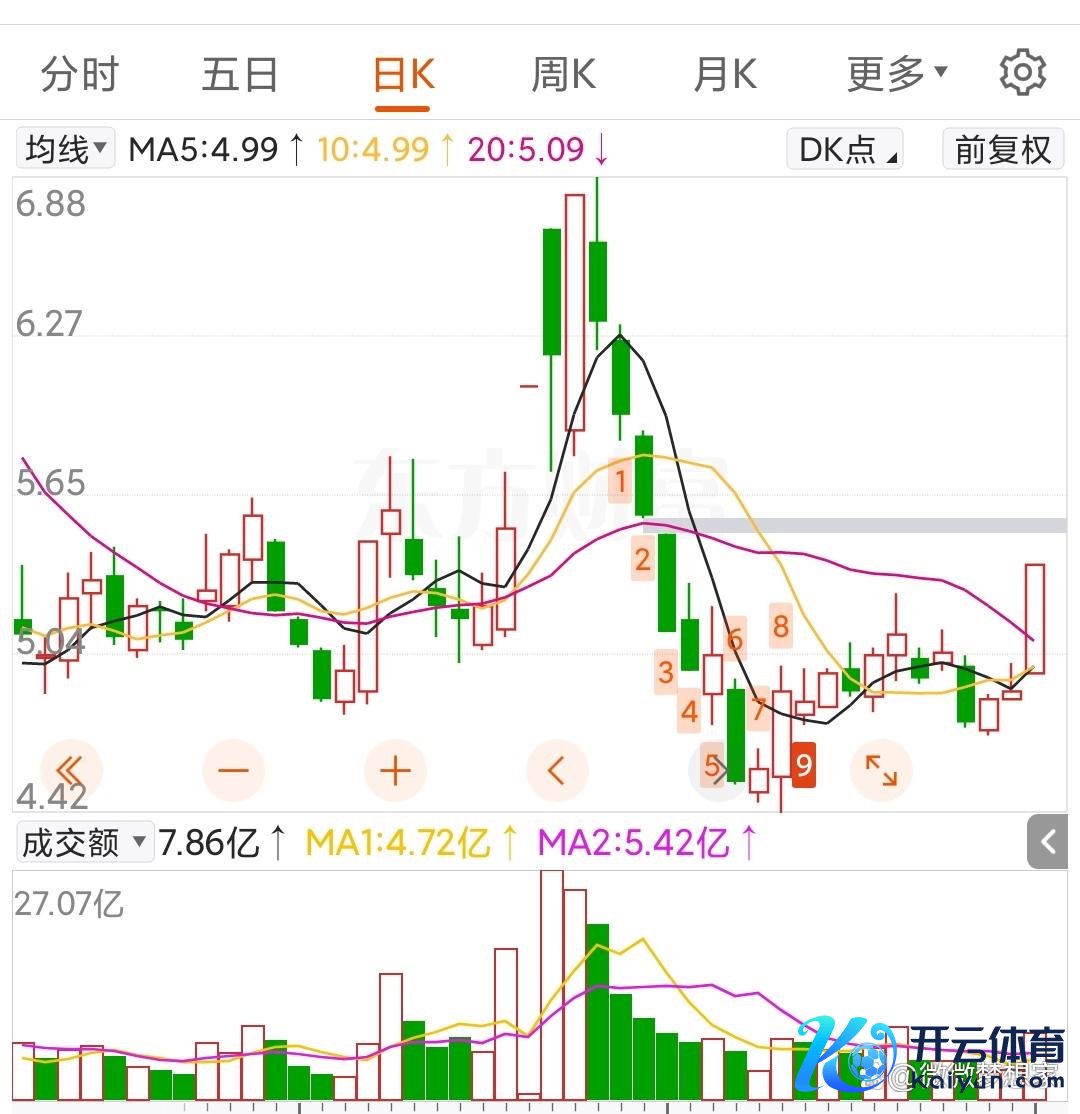The width and height of the screenshot is (1080, 1114).
Task: Zoom out the K-line chart
Action: [x=233, y=770]
